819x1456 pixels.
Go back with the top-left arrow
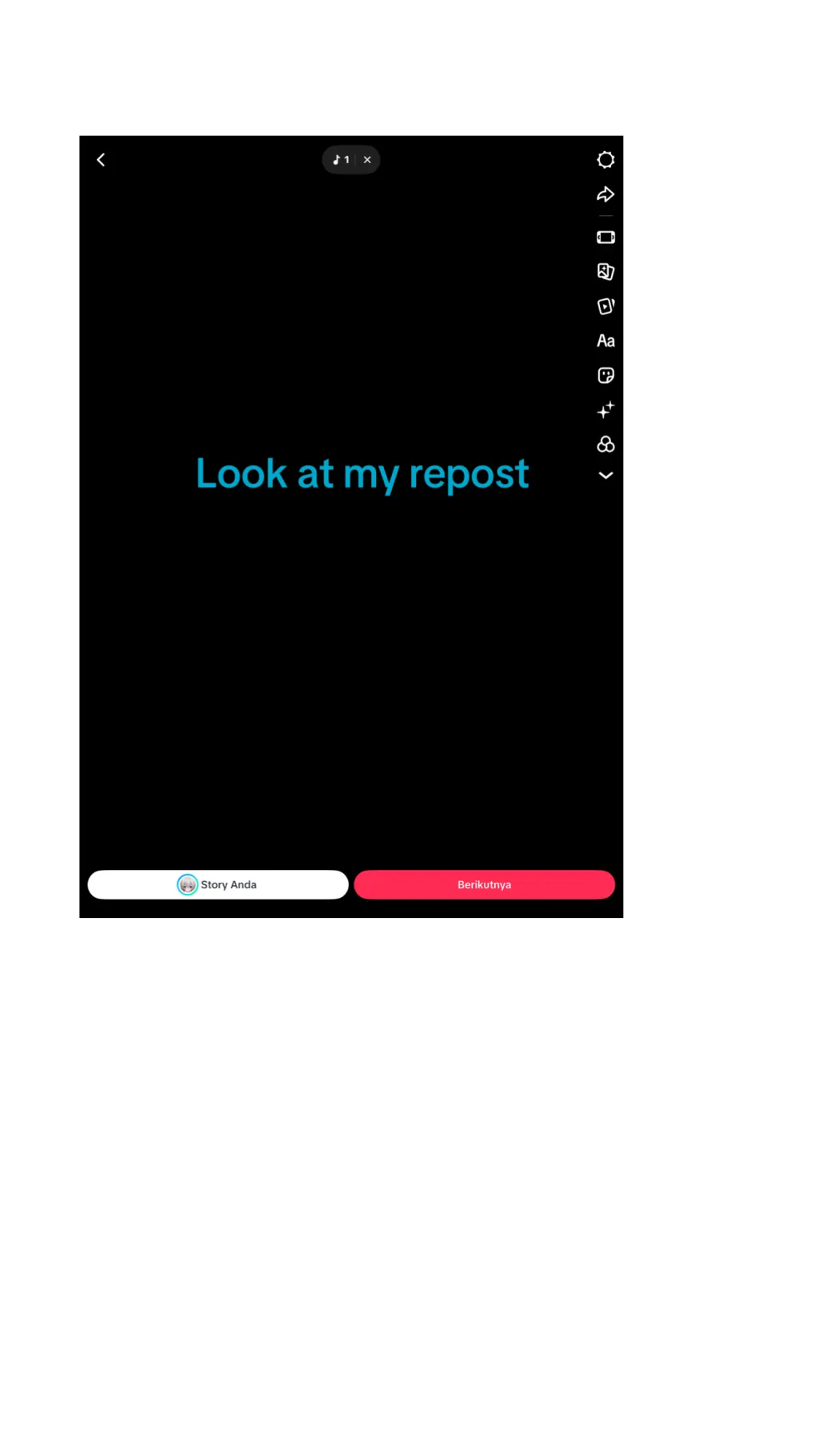[101, 160]
